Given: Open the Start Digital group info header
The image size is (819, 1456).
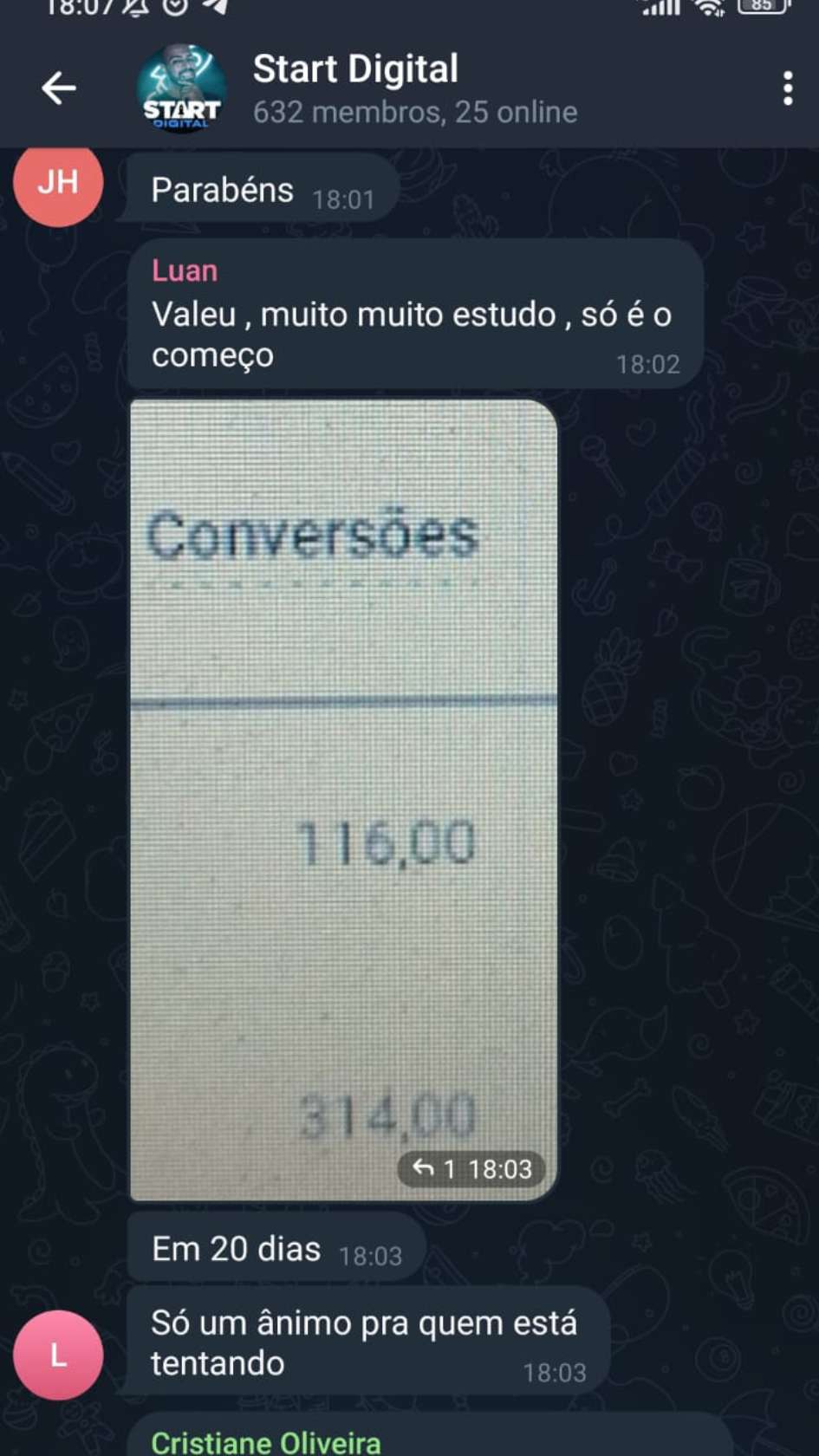Looking at the screenshot, I should point(355,88).
